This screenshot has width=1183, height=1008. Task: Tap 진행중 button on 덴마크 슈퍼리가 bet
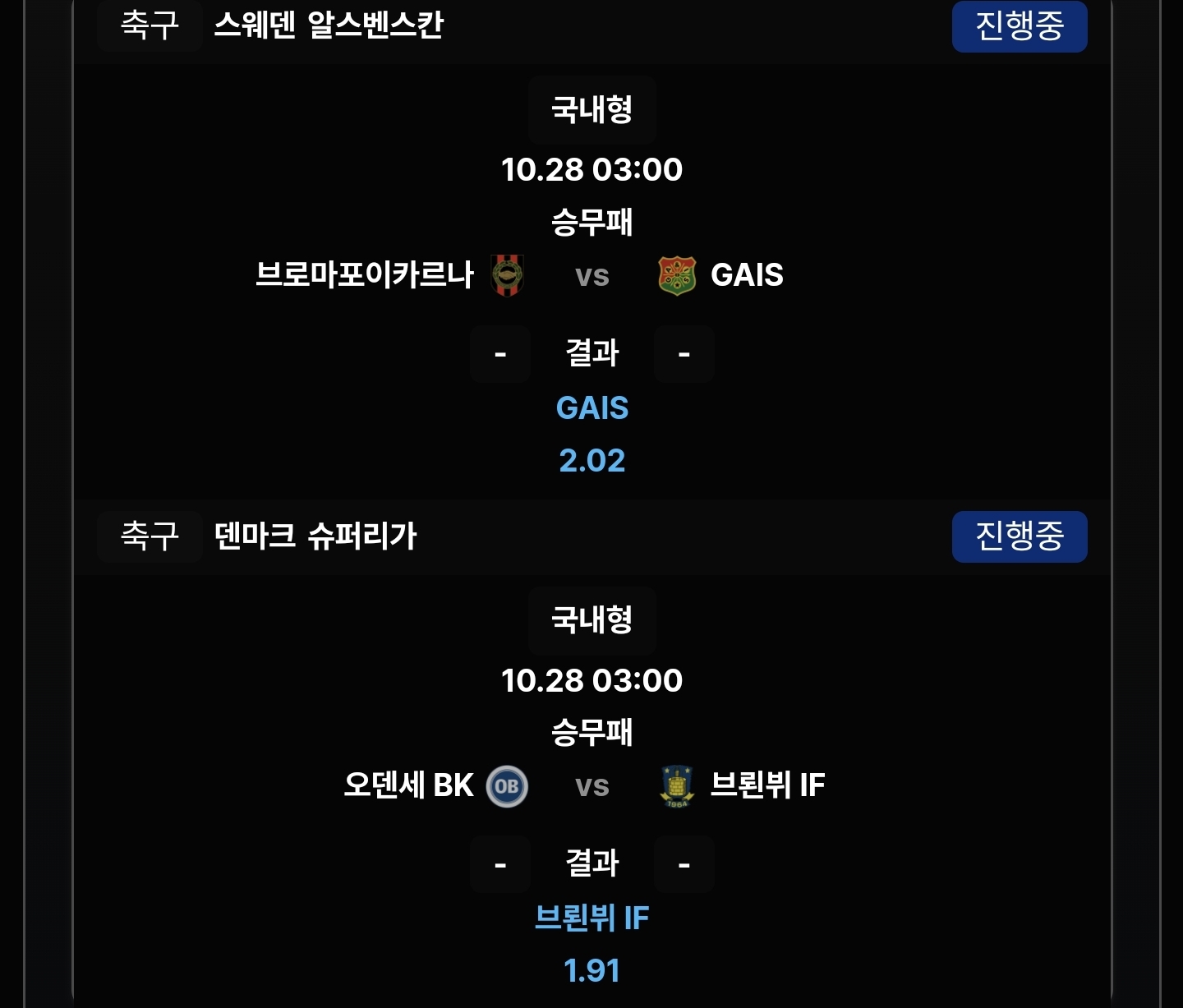[x=1019, y=536]
